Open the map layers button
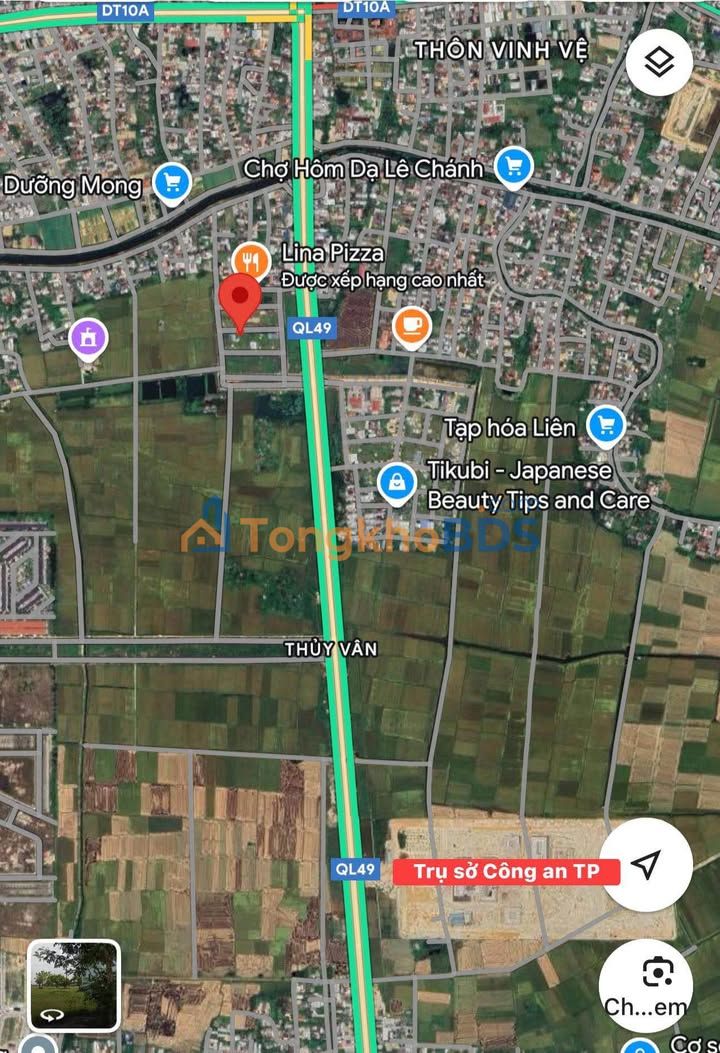Screen dimensions: 720x1053 660,63
